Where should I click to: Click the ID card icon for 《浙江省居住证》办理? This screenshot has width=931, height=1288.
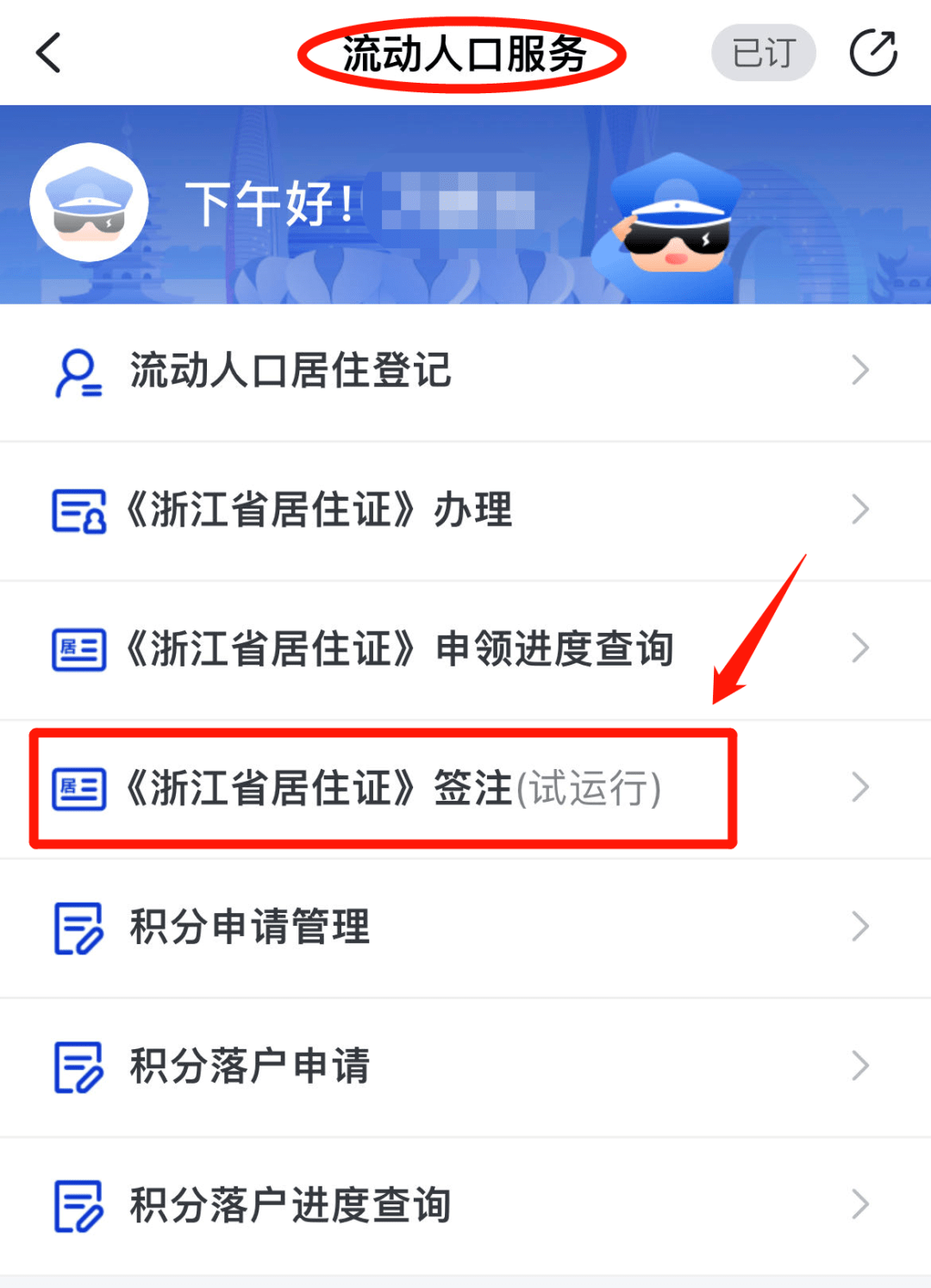click(x=77, y=510)
